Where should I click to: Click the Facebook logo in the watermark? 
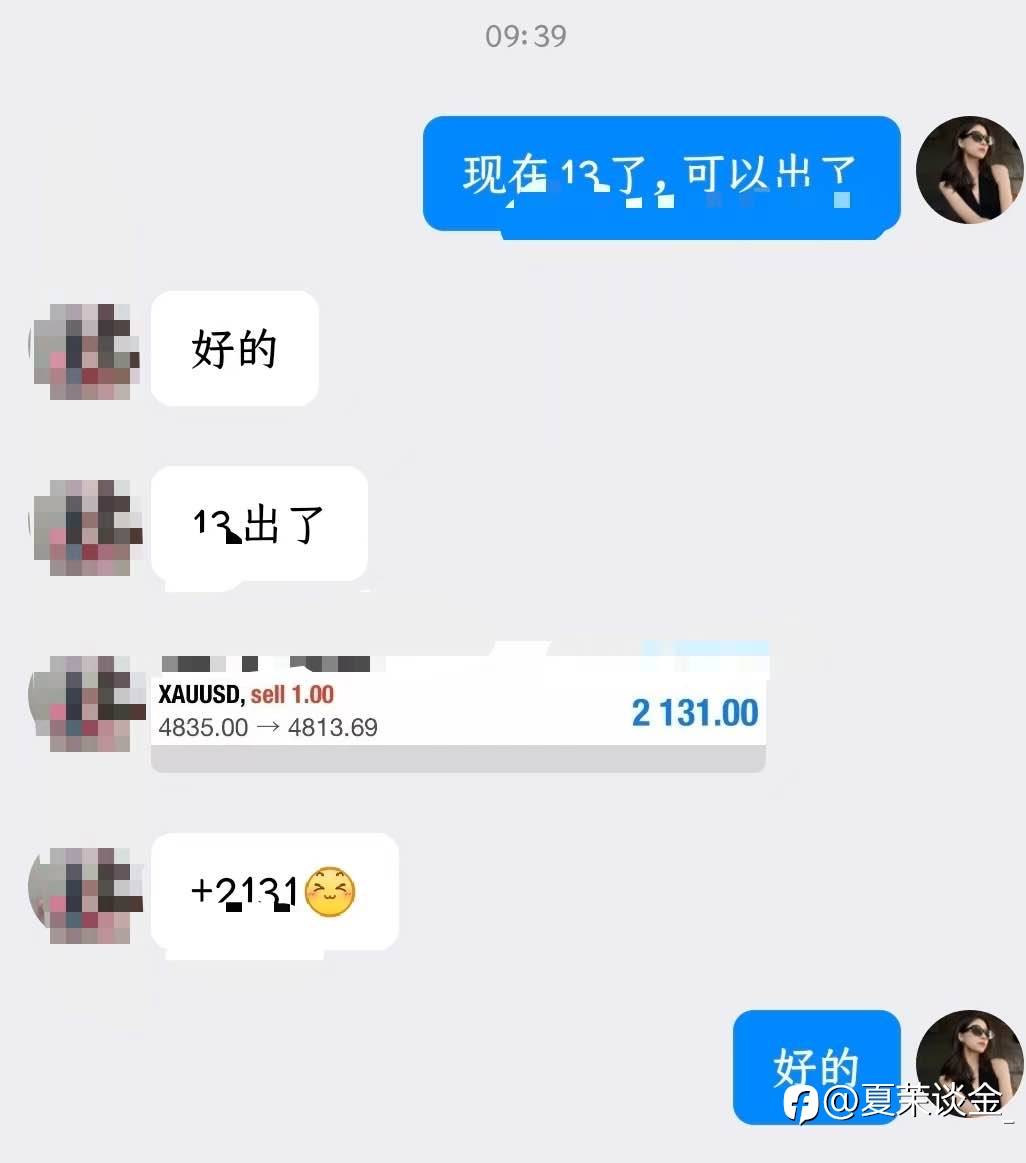click(805, 1104)
